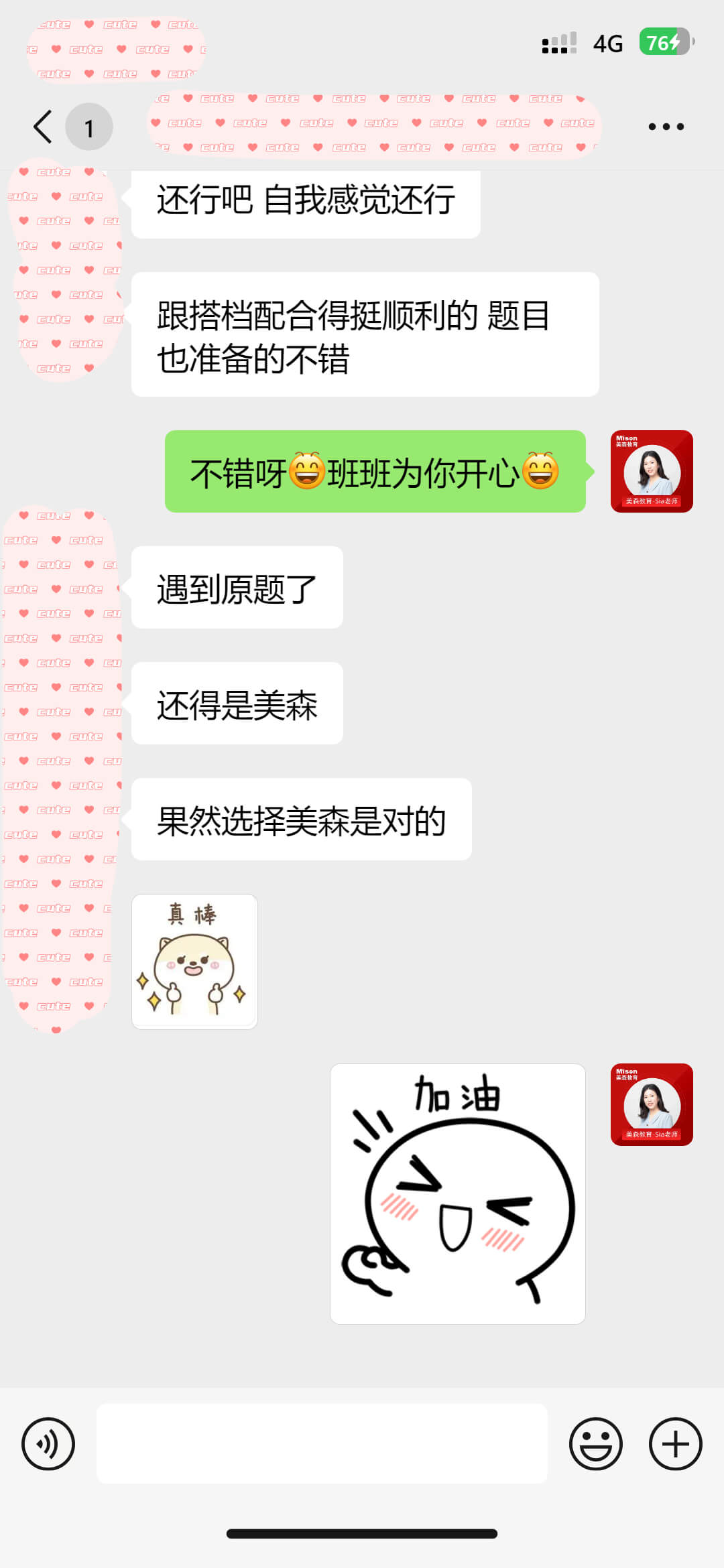The width and height of the screenshot is (724, 1568).
Task: View profile from avatar beside 班班为你开心
Action: click(x=652, y=471)
